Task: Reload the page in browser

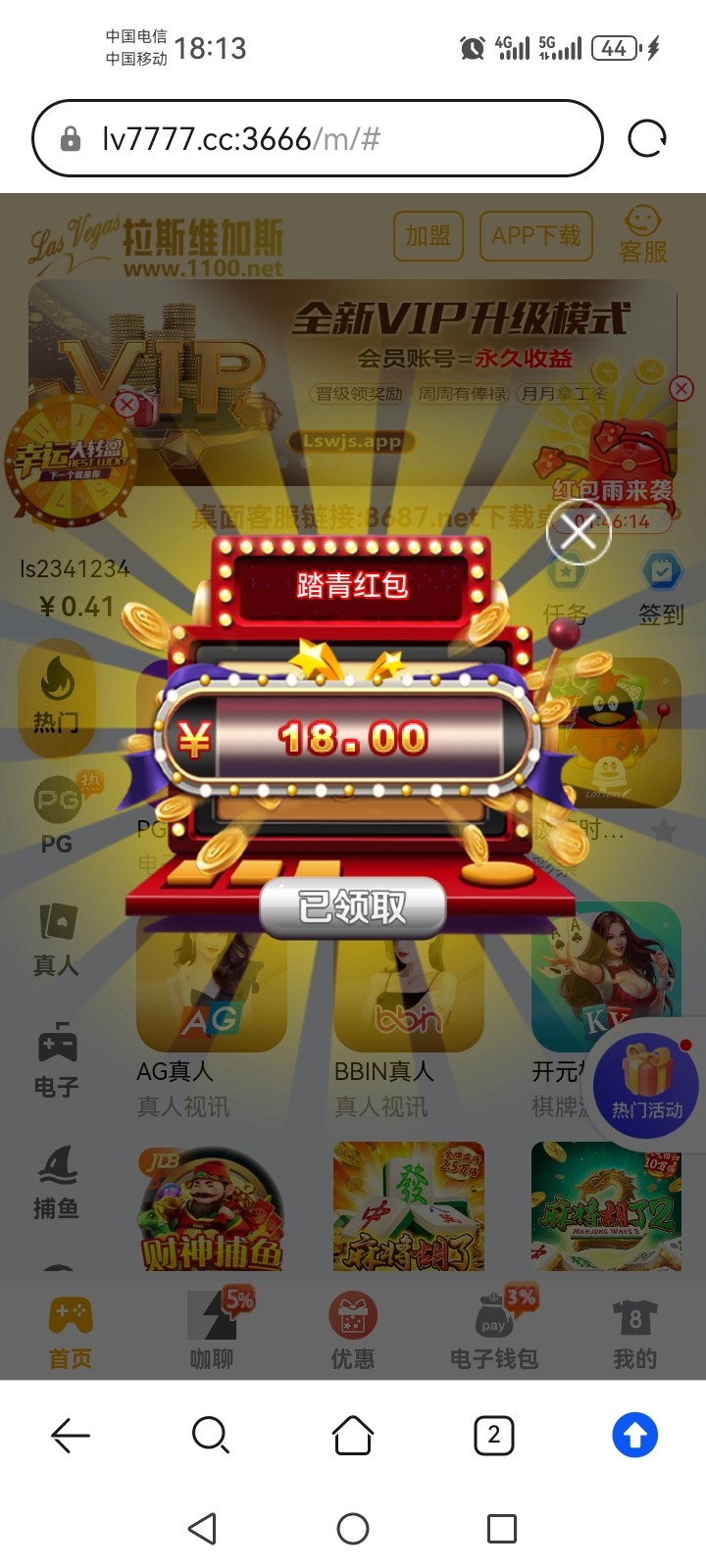Action: pyautogui.click(x=647, y=138)
